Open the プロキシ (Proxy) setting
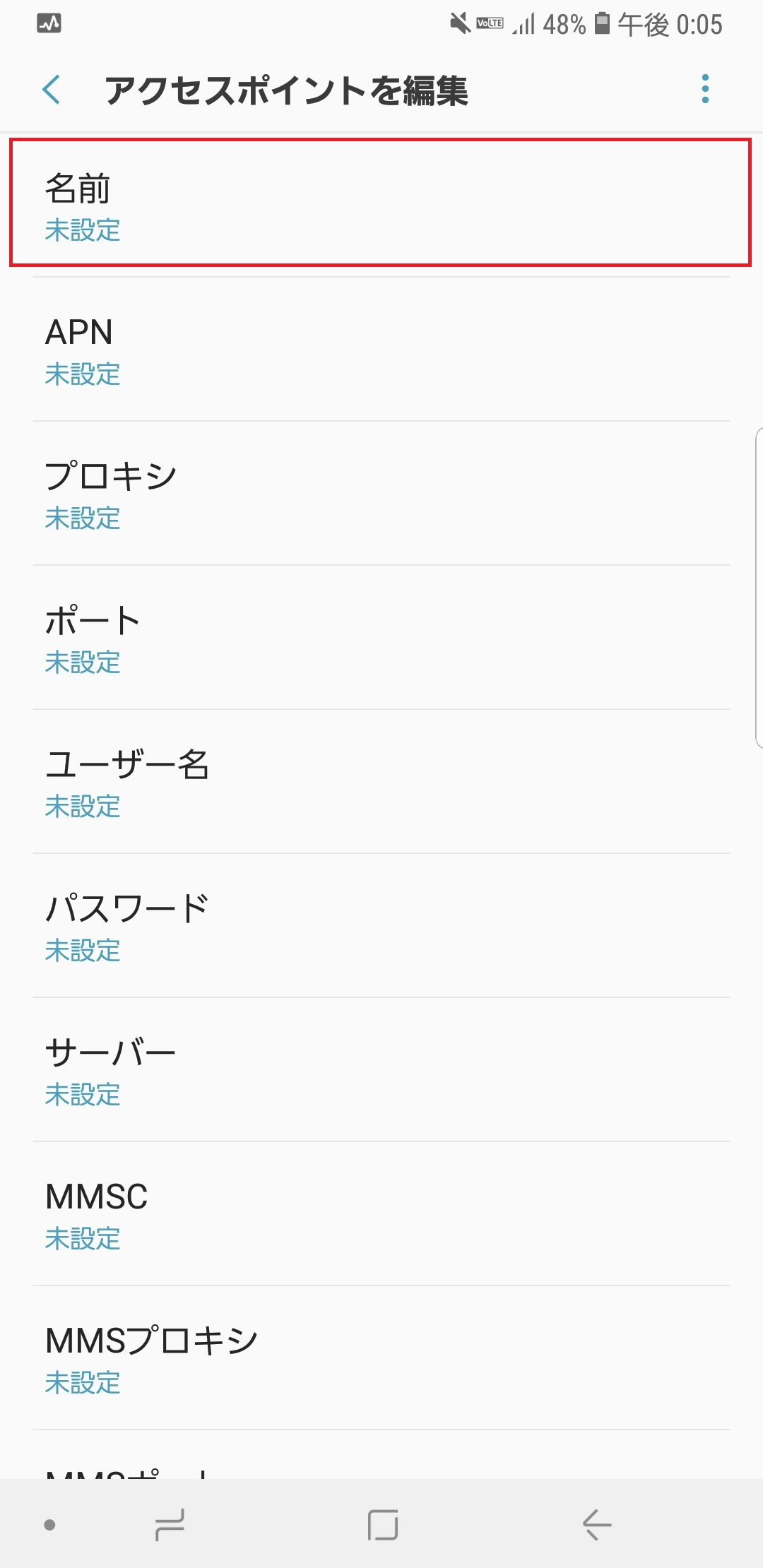 tap(381, 494)
